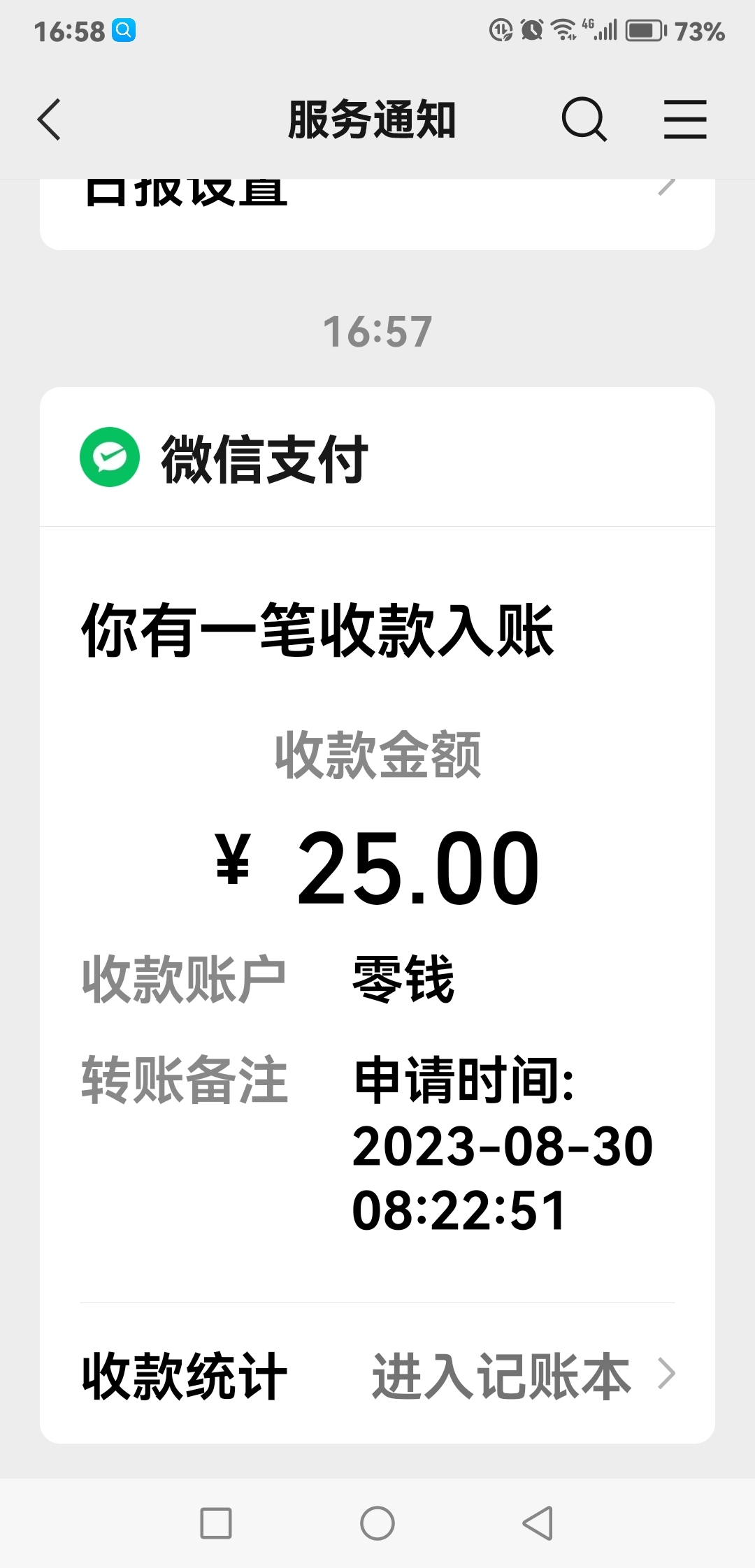
Task: Open recent apps view
Action: (x=216, y=1523)
